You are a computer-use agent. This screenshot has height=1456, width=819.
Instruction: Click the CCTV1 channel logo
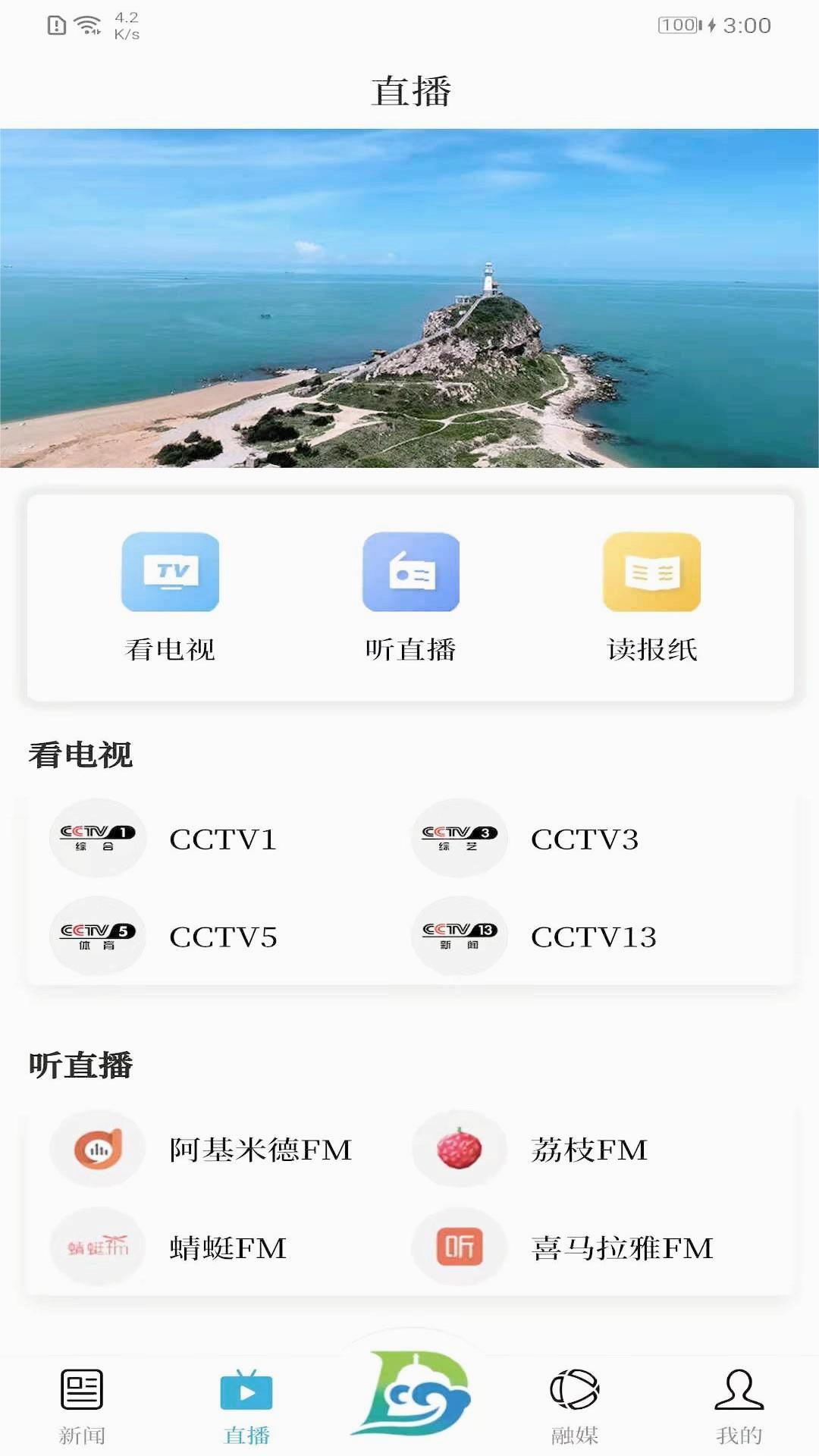point(97,838)
